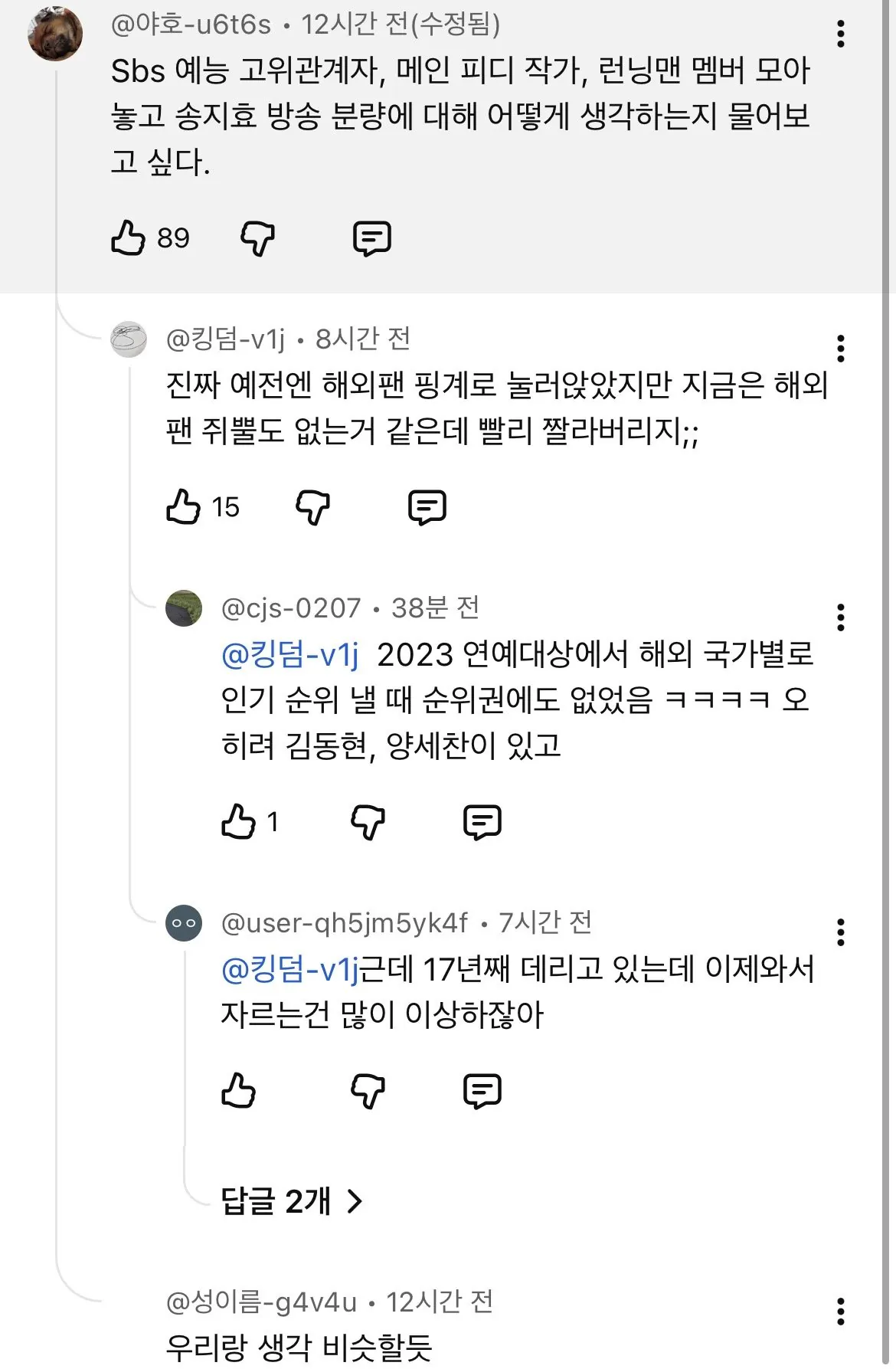Reply to the first @킹덤-v1j comment
Screen dimensions: 896x1369
tap(427, 507)
